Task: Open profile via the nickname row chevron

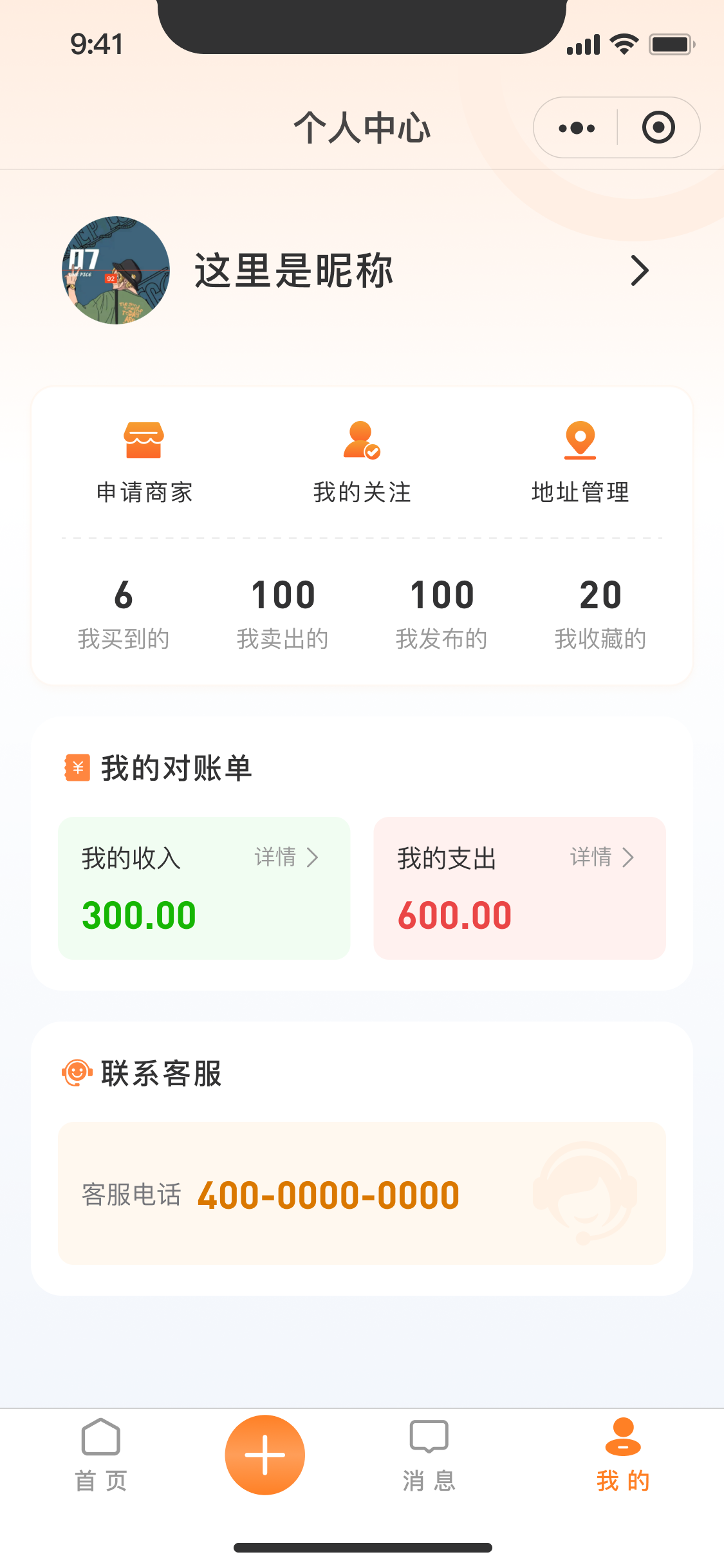Action: click(x=639, y=270)
